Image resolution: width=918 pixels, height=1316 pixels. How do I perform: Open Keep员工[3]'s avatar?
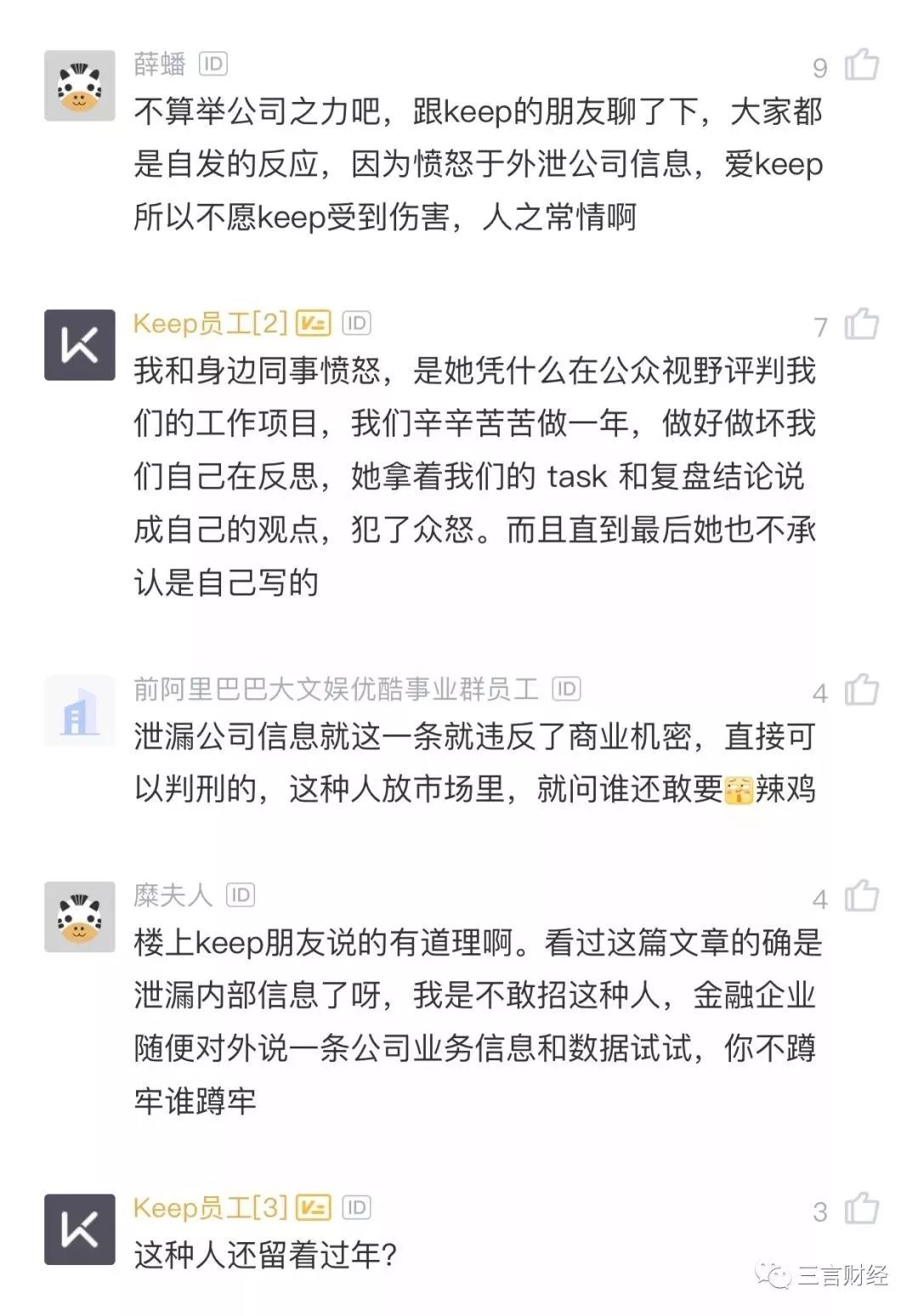coord(80,1229)
